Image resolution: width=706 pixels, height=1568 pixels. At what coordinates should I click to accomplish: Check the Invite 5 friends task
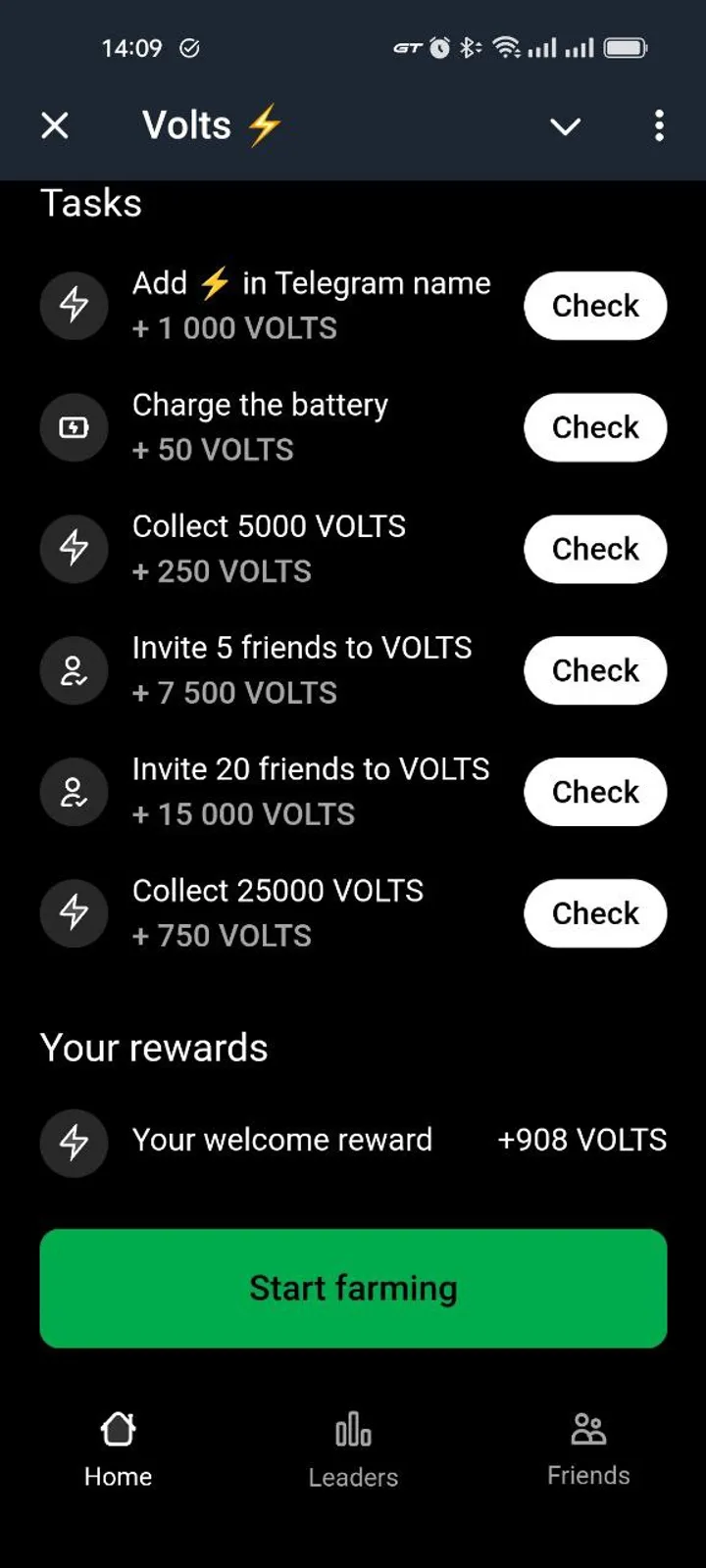pos(594,670)
